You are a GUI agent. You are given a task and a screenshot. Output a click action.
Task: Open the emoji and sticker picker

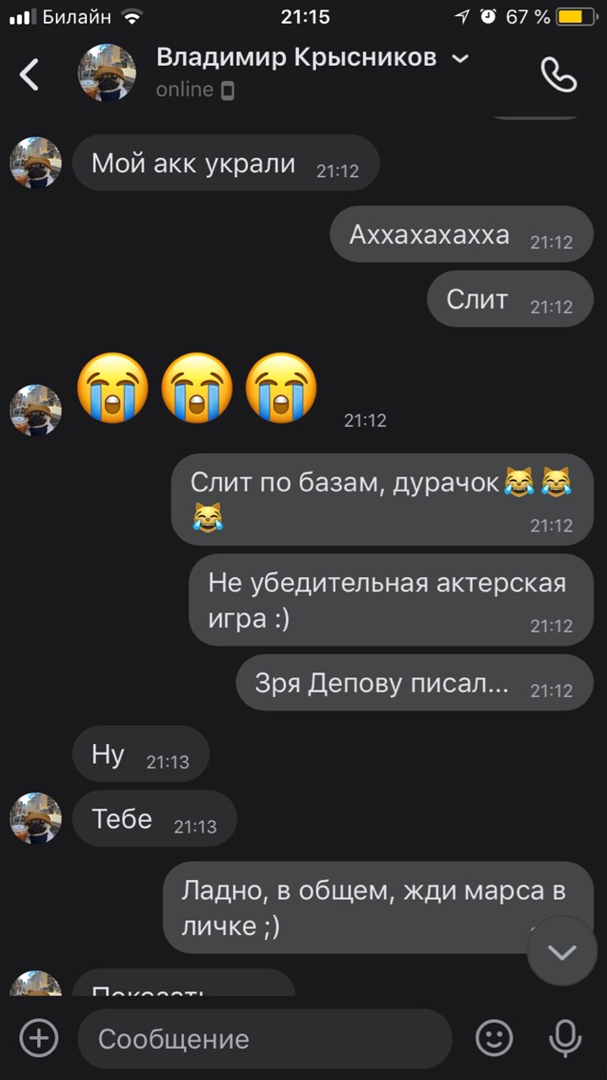coord(494,1038)
